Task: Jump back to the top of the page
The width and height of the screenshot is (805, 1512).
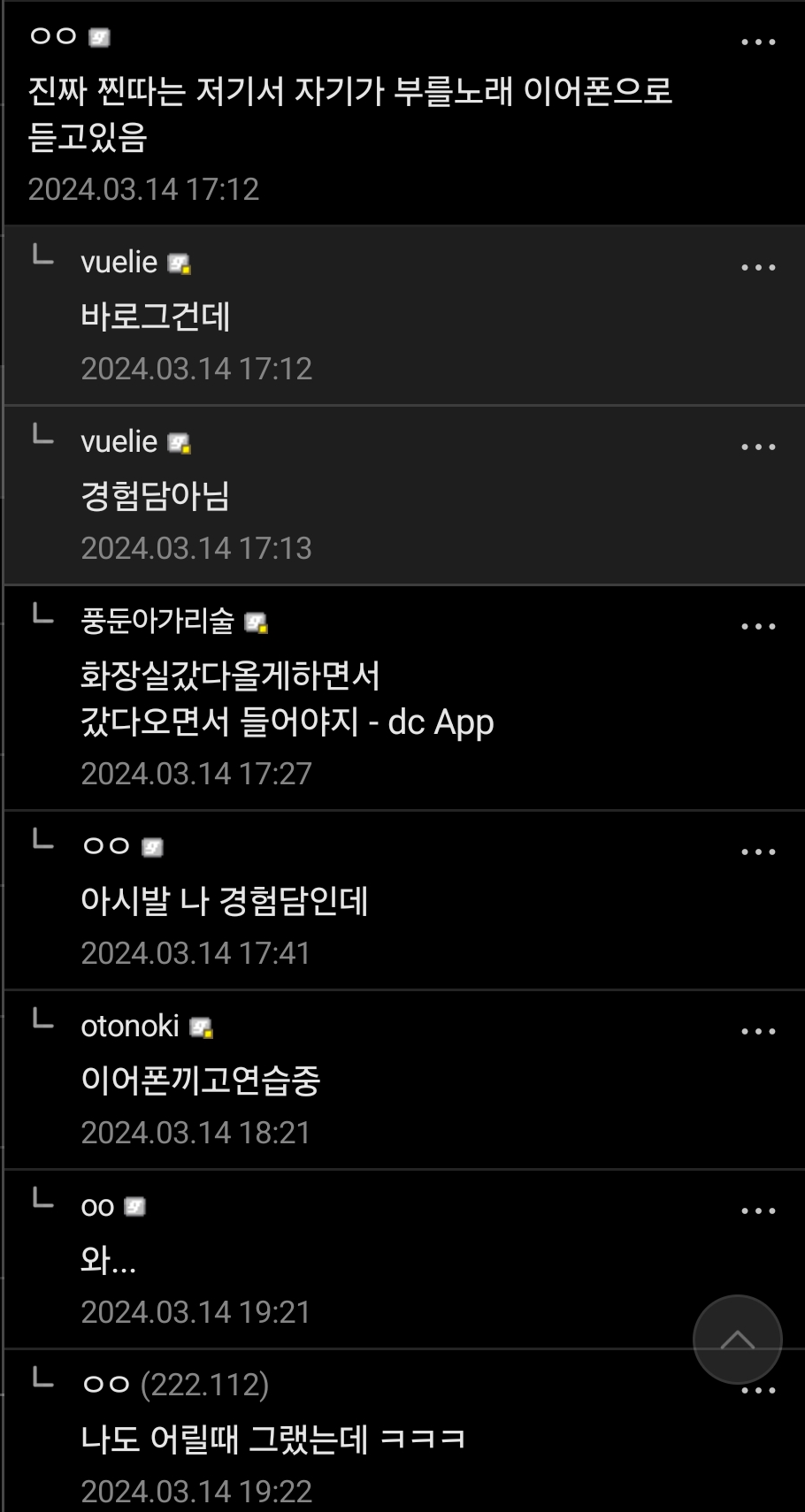Action: 737,1340
